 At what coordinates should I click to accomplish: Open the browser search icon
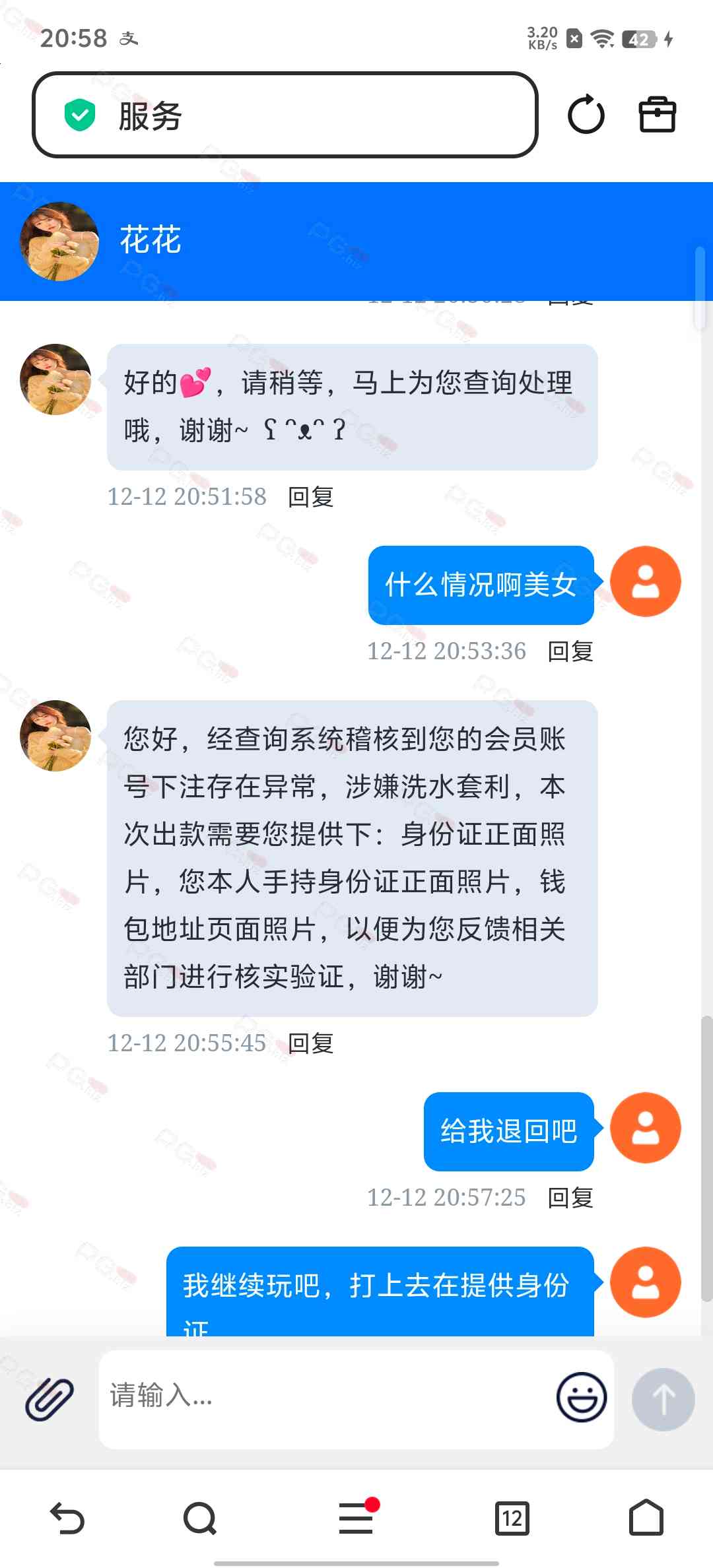coord(200,1518)
